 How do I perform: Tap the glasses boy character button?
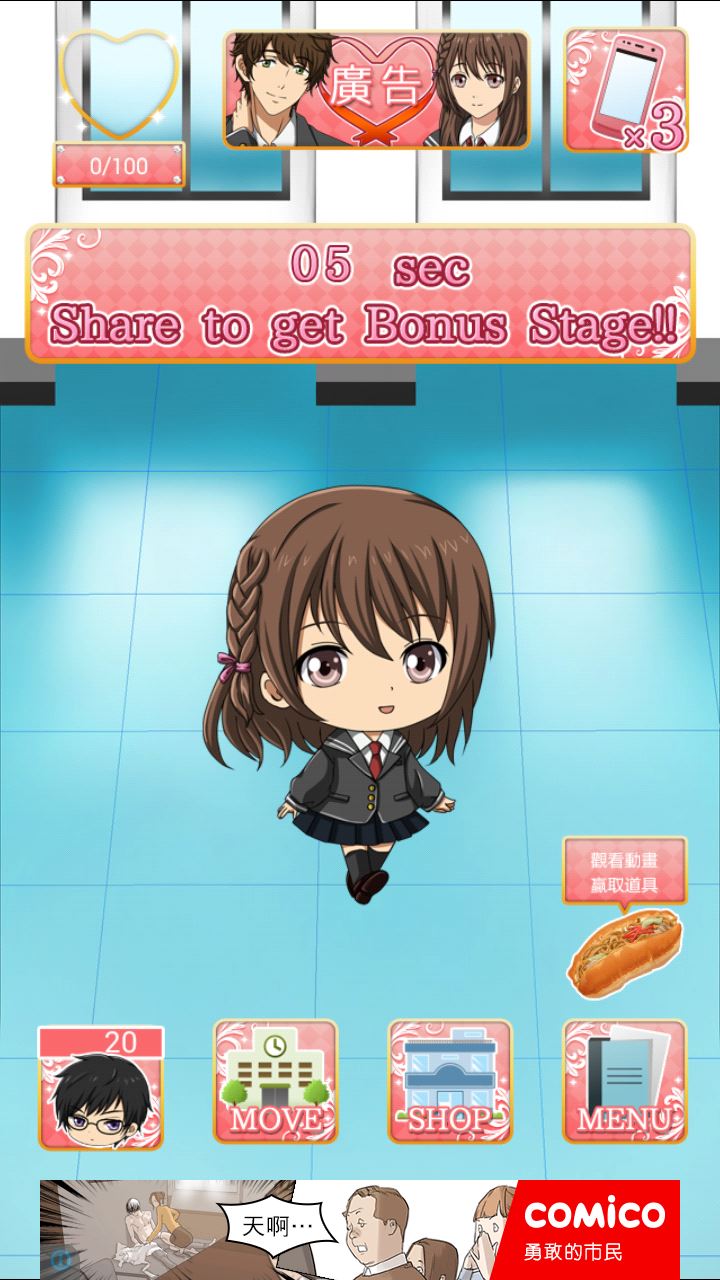[100, 1088]
